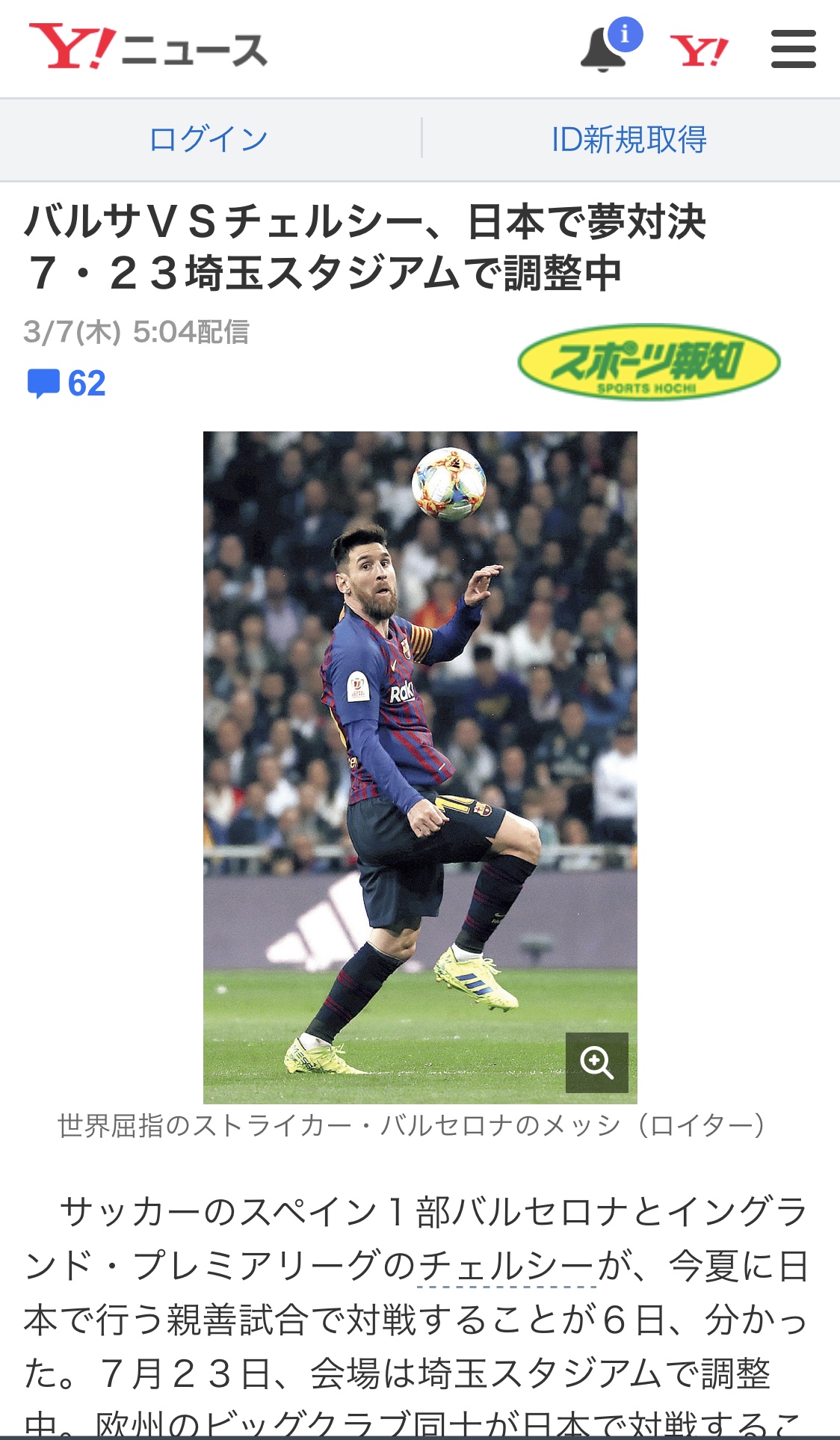This screenshot has height=1440, width=840.
Task: Open the underlined チェルシー link
Action: [x=507, y=1267]
